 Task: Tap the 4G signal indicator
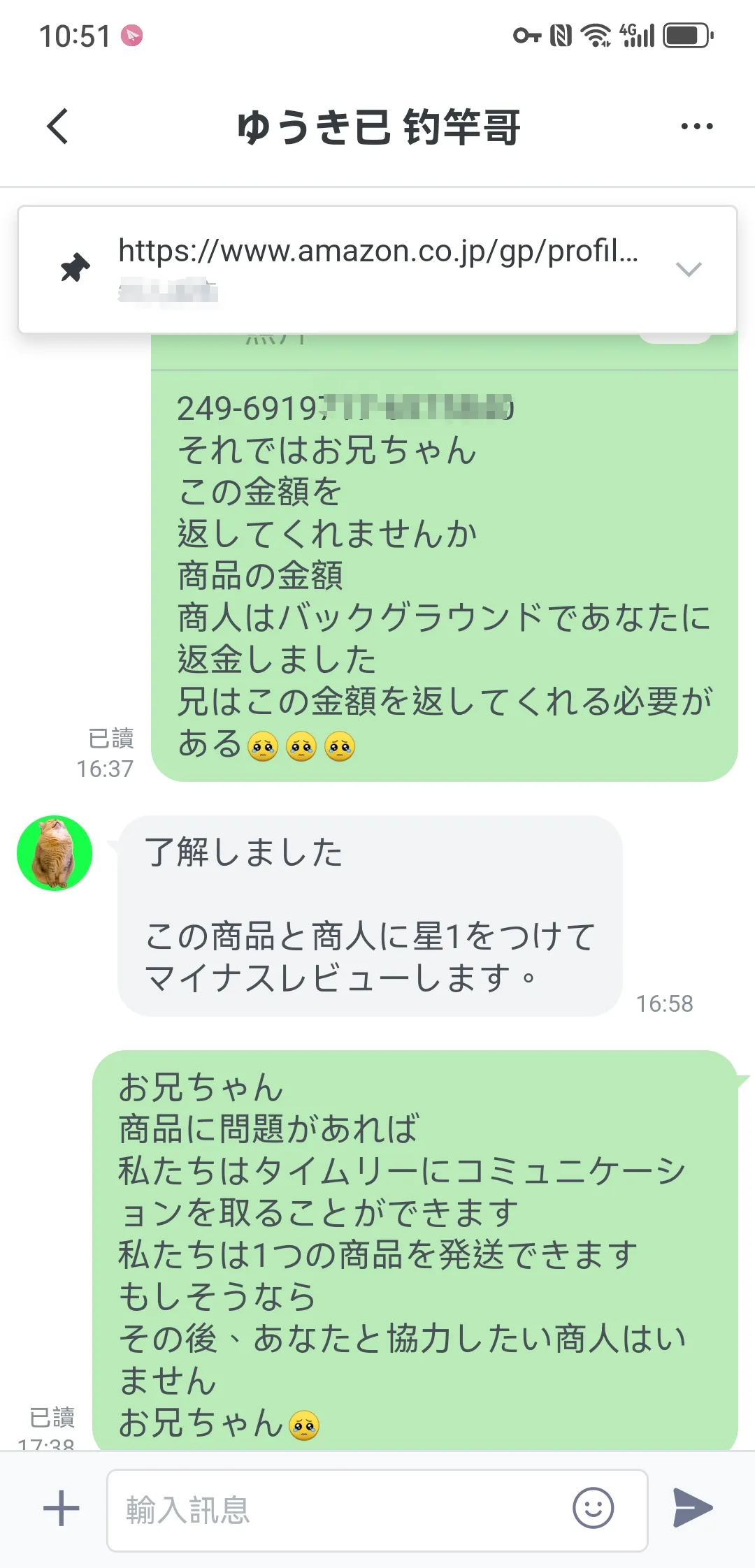pos(636,34)
